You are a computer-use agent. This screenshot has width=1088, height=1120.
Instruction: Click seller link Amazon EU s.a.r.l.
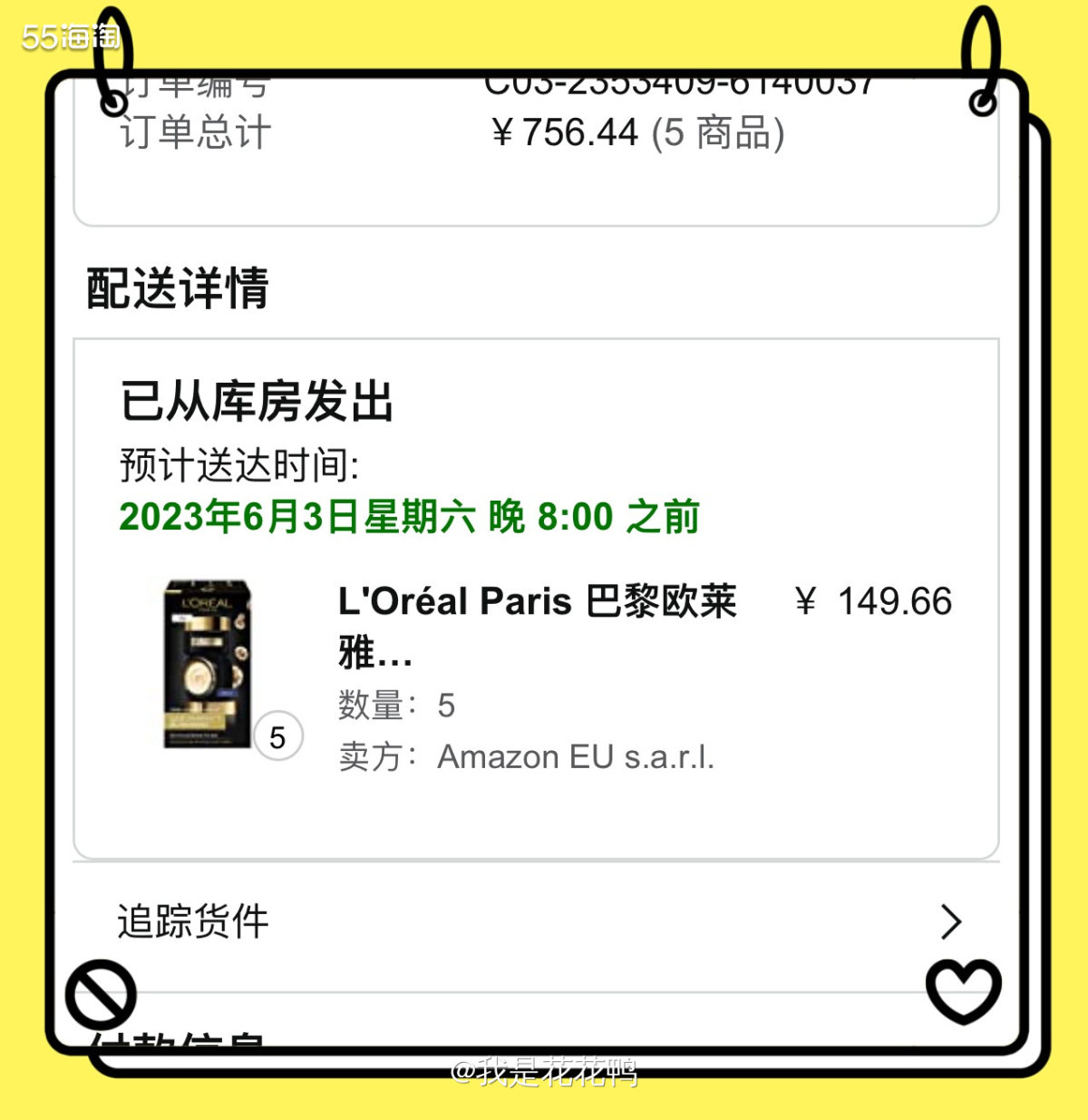[577, 756]
